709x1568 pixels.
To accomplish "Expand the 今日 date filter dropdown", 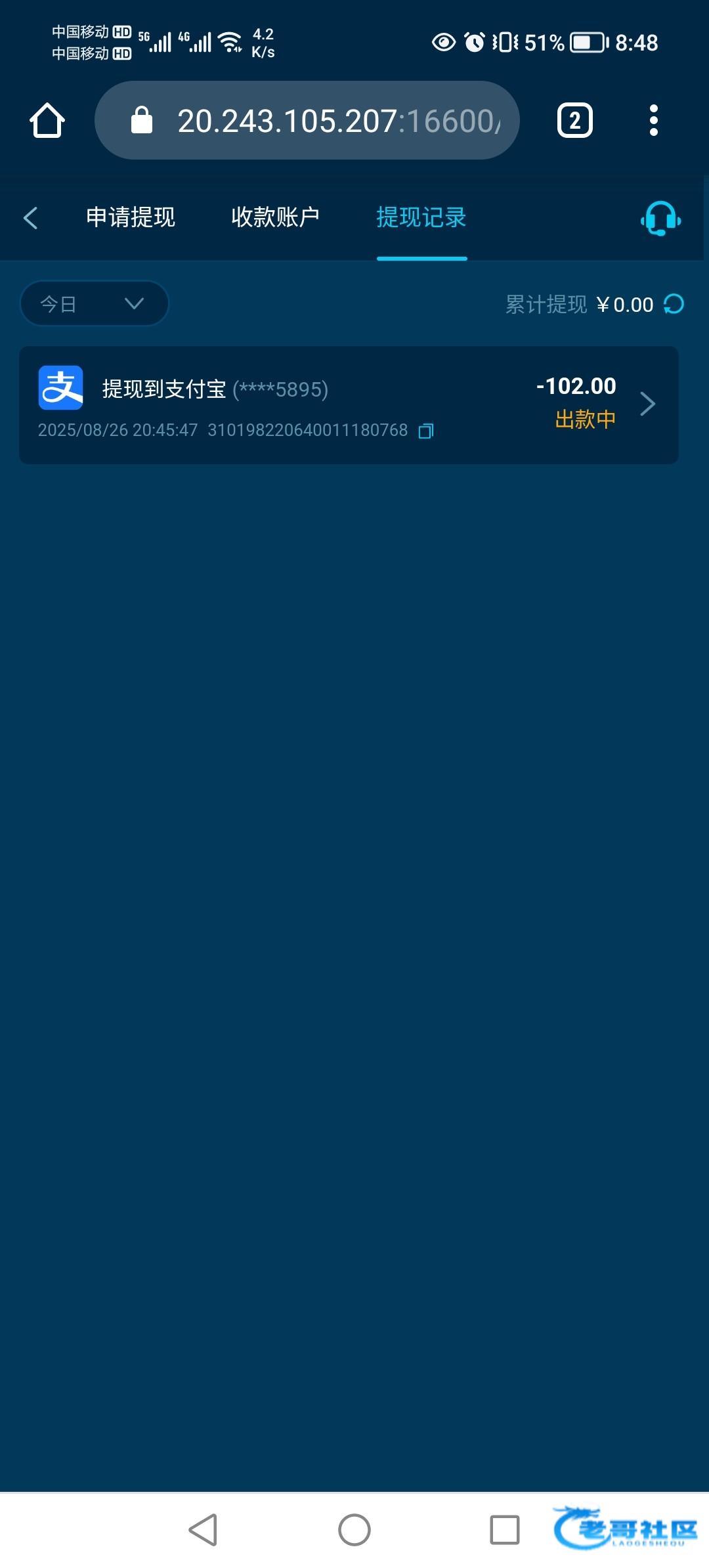I will pyautogui.click(x=94, y=303).
